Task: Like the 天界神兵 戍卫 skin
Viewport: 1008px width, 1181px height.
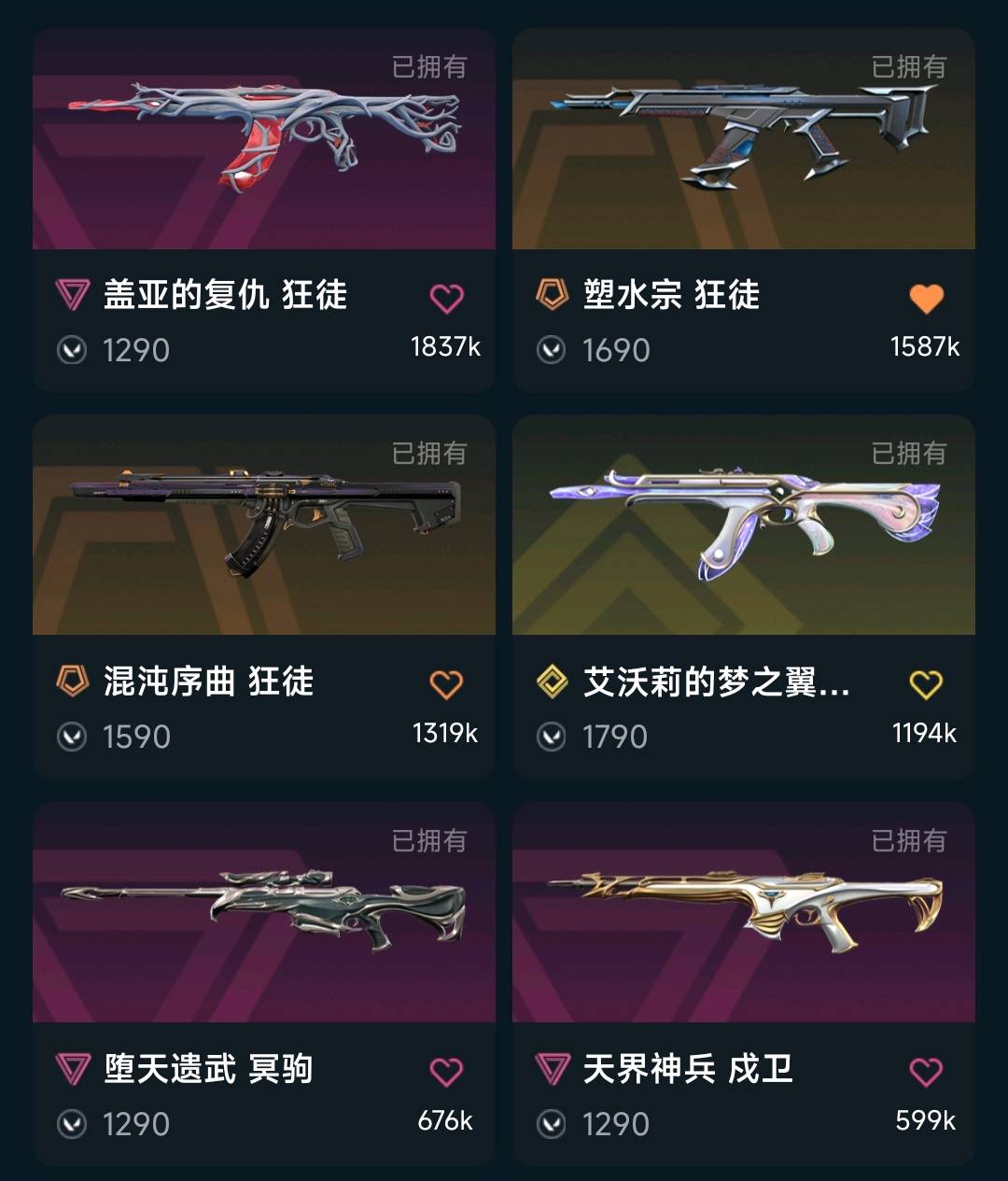Action: [x=926, y=1072]
